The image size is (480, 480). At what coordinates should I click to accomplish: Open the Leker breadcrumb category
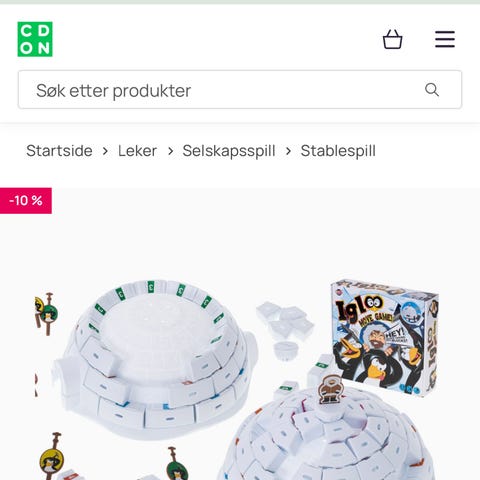tap(137, 151)
